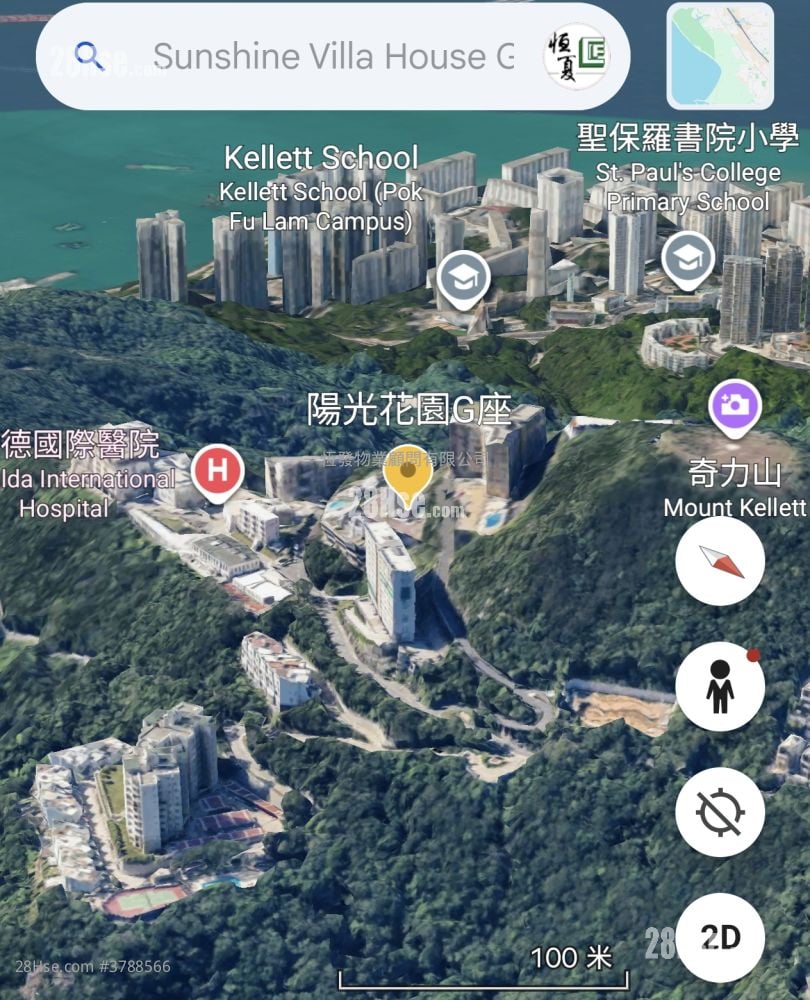Open St. Paul's College Primary School marker
This screenshot has height=1000, width=810.
(x=688, y=259)
